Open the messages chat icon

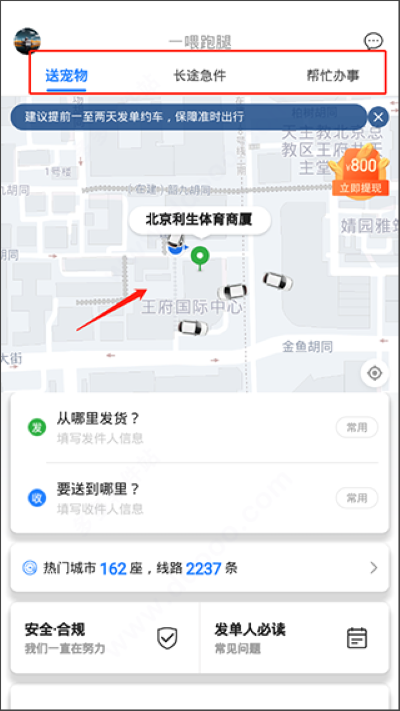click(373, 42)
